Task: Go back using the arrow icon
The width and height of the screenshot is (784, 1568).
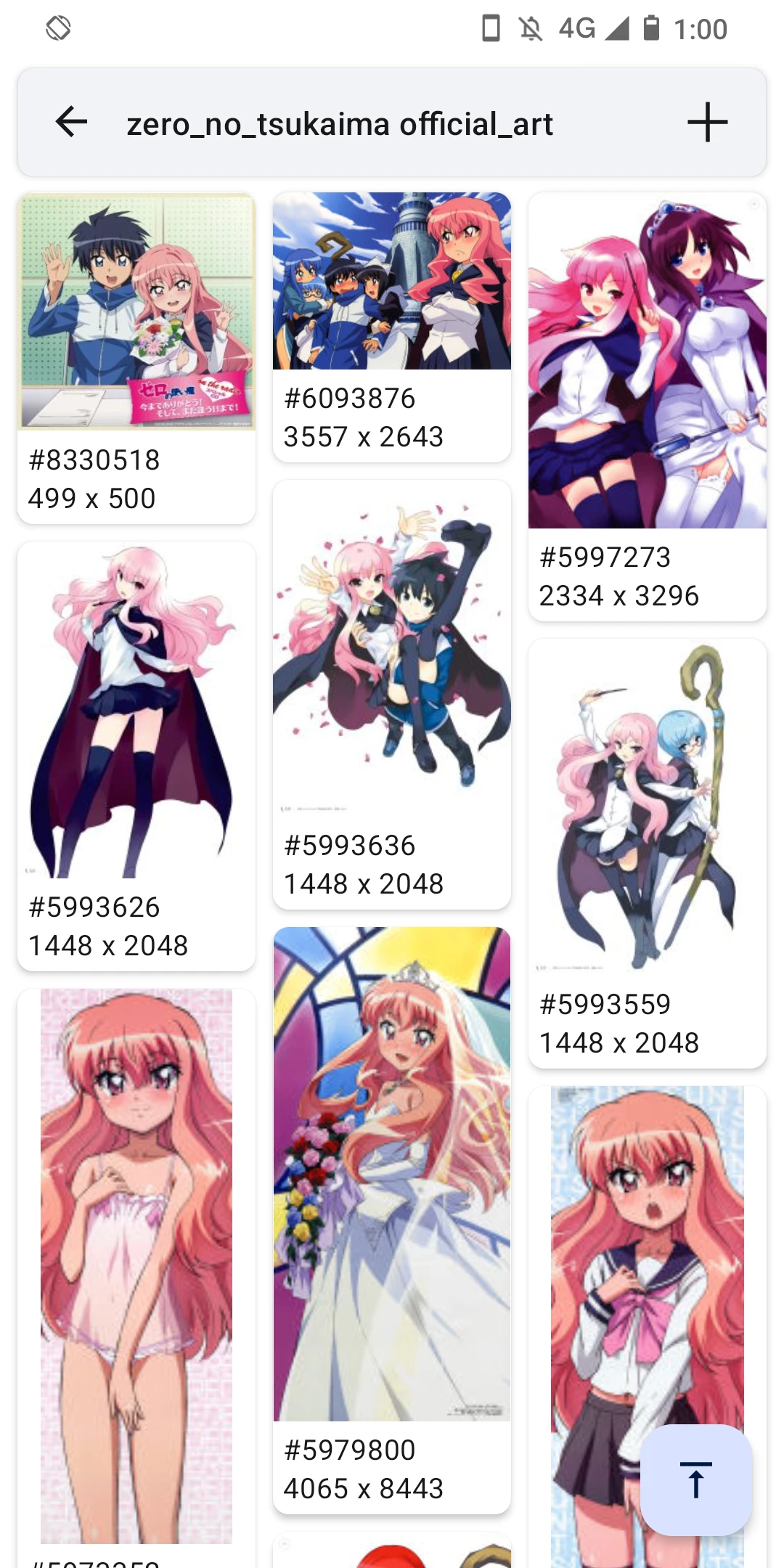Action: (x=71, y=122)
